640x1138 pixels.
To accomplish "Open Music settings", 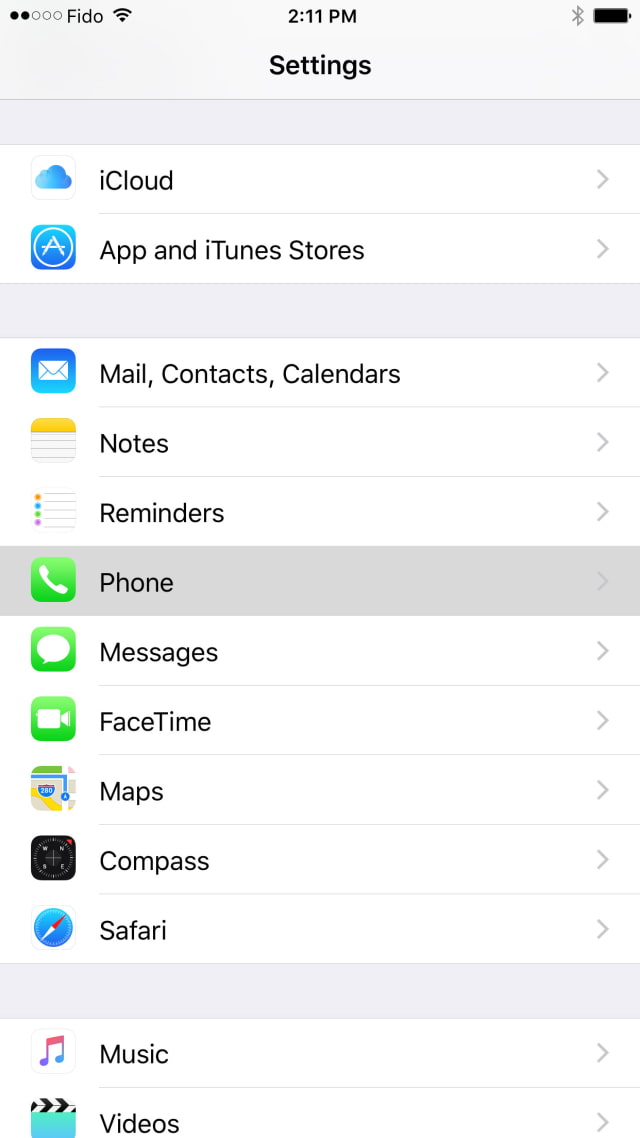I will point(320,1054).
